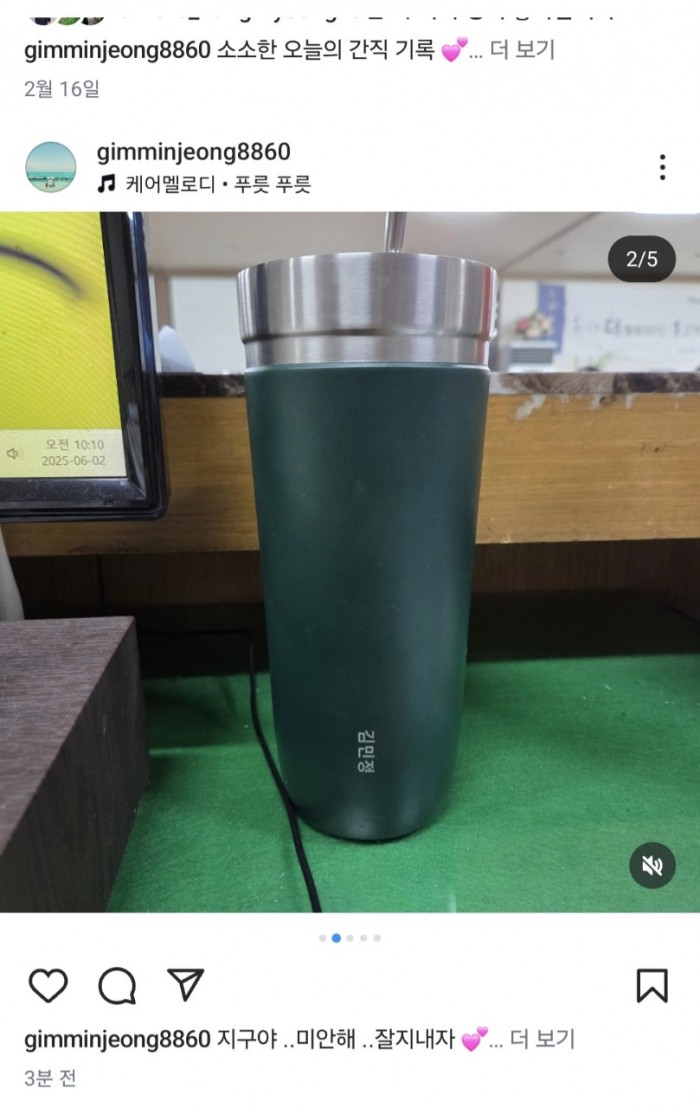This screenshot has width=700, height=1108.
Task: Open comments on the tumbler post
Action: click(117, 986)
